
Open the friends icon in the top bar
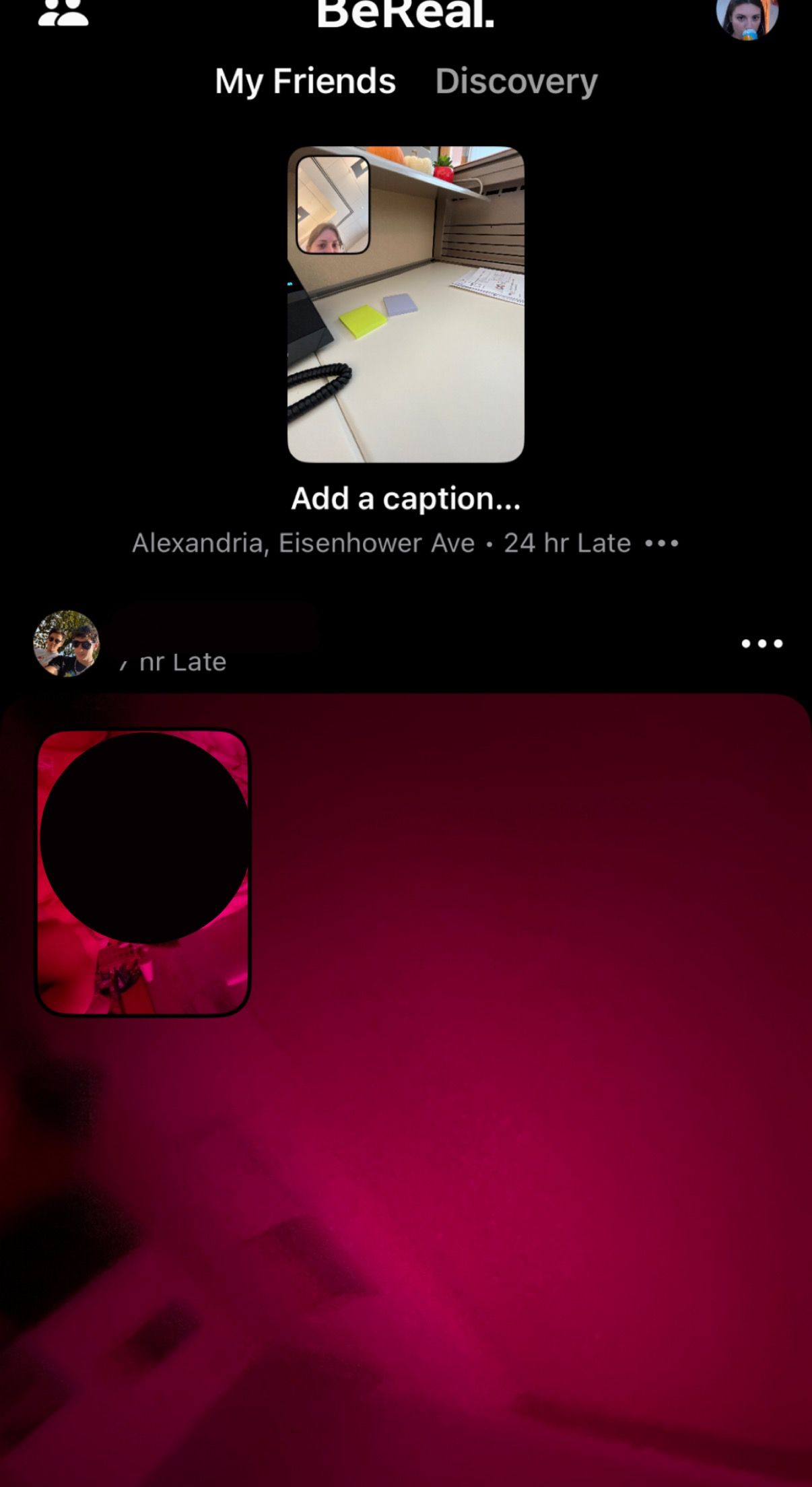tap(63, 12)
